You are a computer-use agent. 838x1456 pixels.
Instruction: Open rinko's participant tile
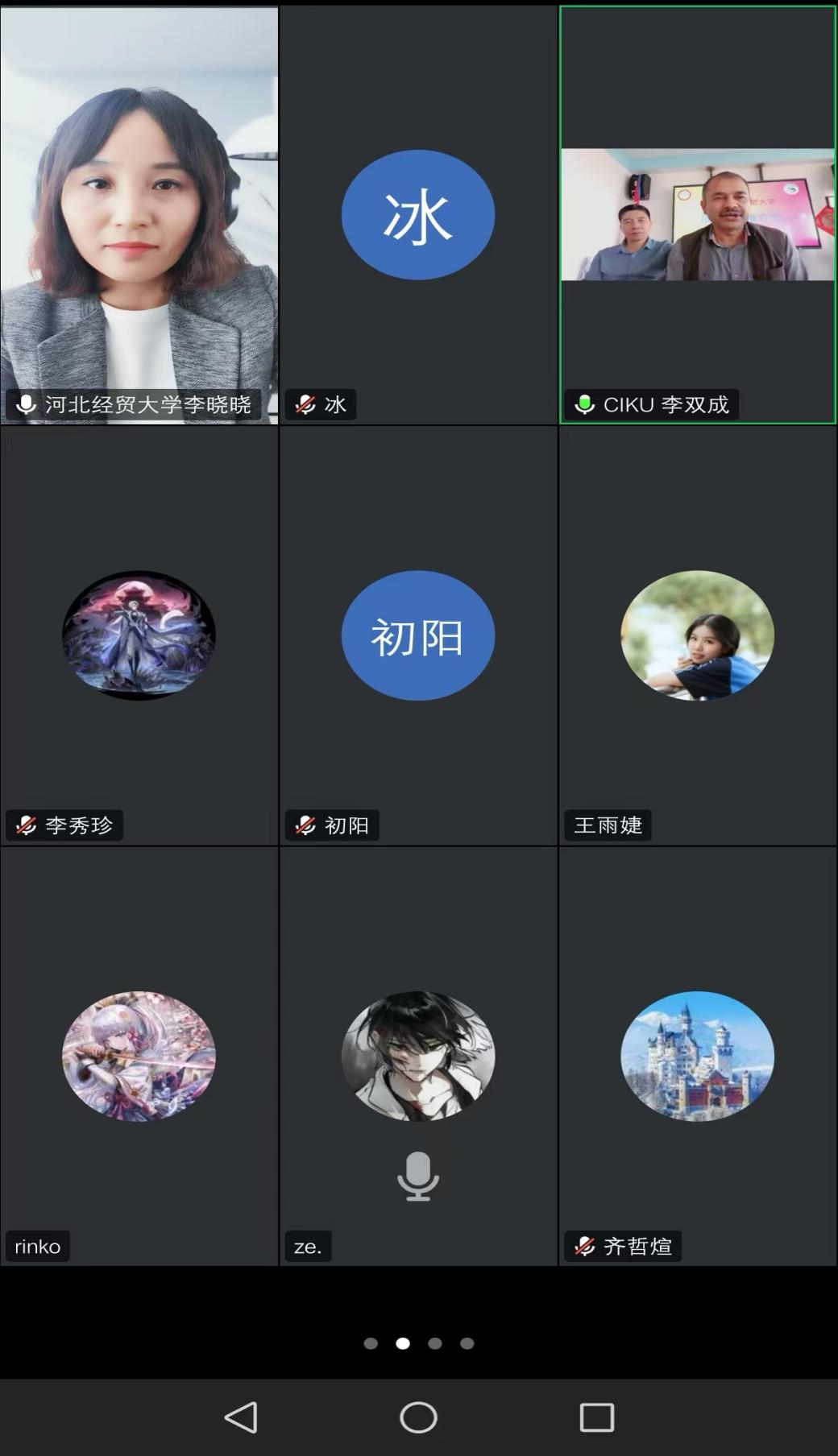(x=139, y=1056)
